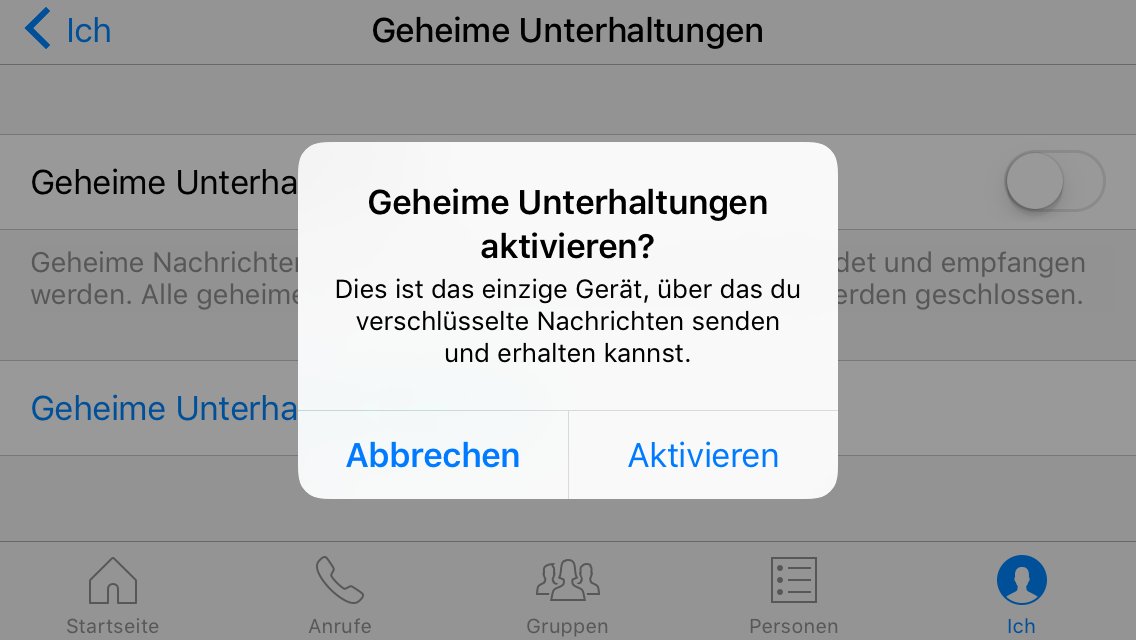Viewport: 1136px width, 640px height.
Task: Toggle the Geheime Unterhaltungen switch
Action: pos(1054,182)
